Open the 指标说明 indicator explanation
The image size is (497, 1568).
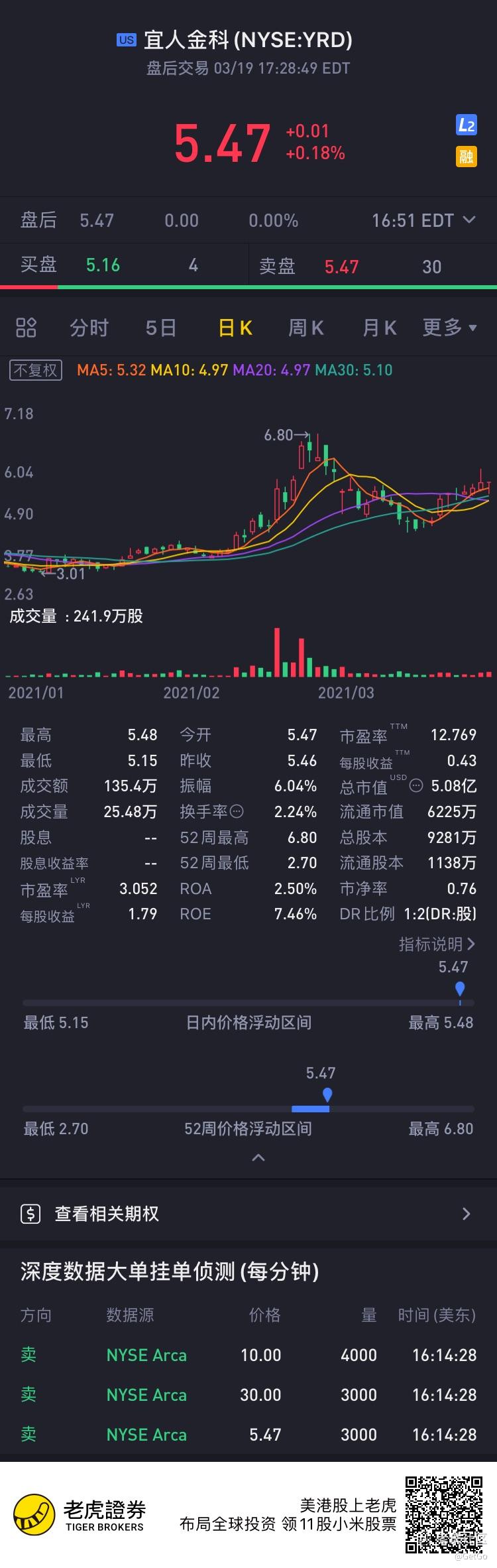pyautogui.click(x=437, y=944)
